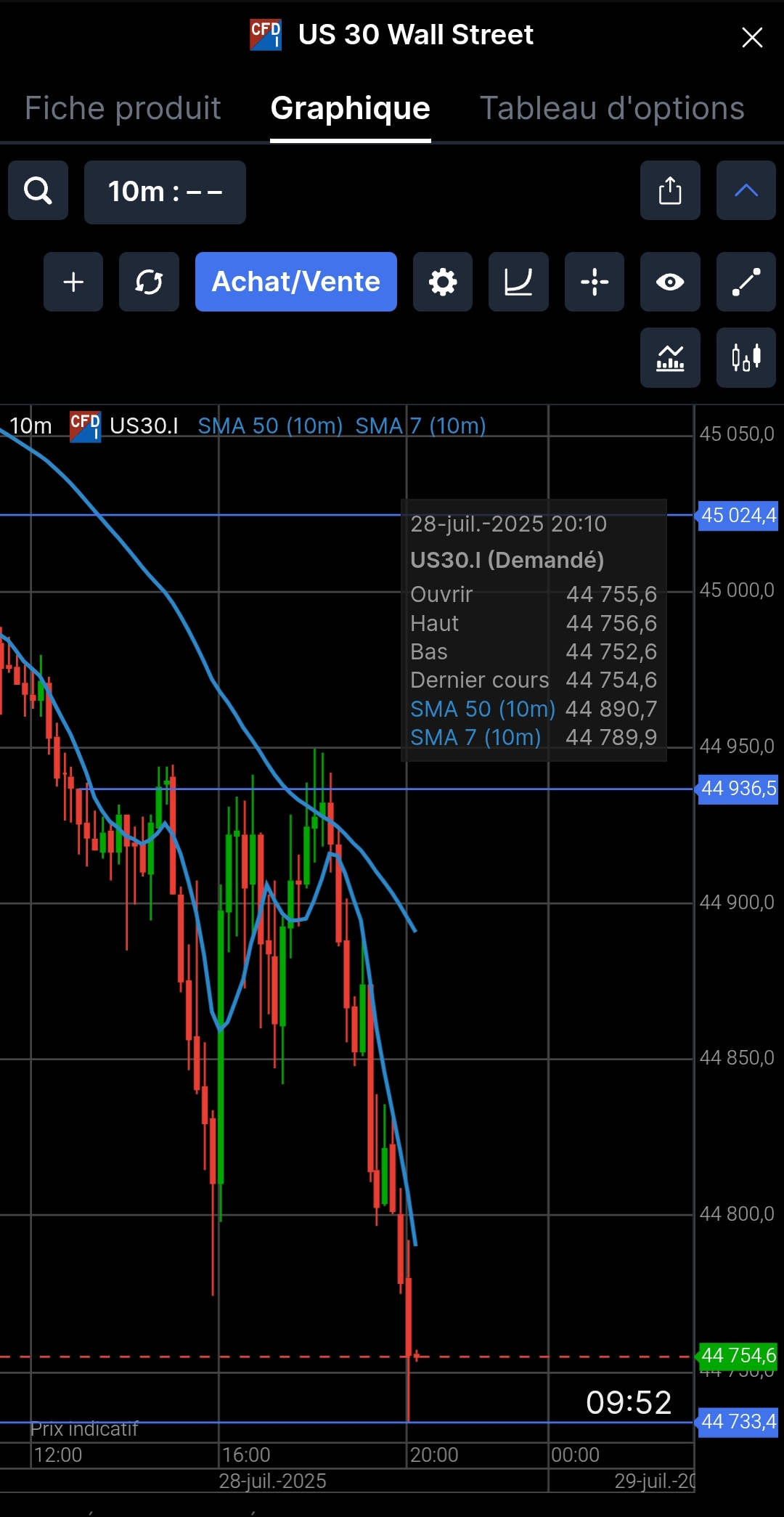Screen dimensions: 784x1517
Task: Open chart settings gear
Action: (443, 282)
